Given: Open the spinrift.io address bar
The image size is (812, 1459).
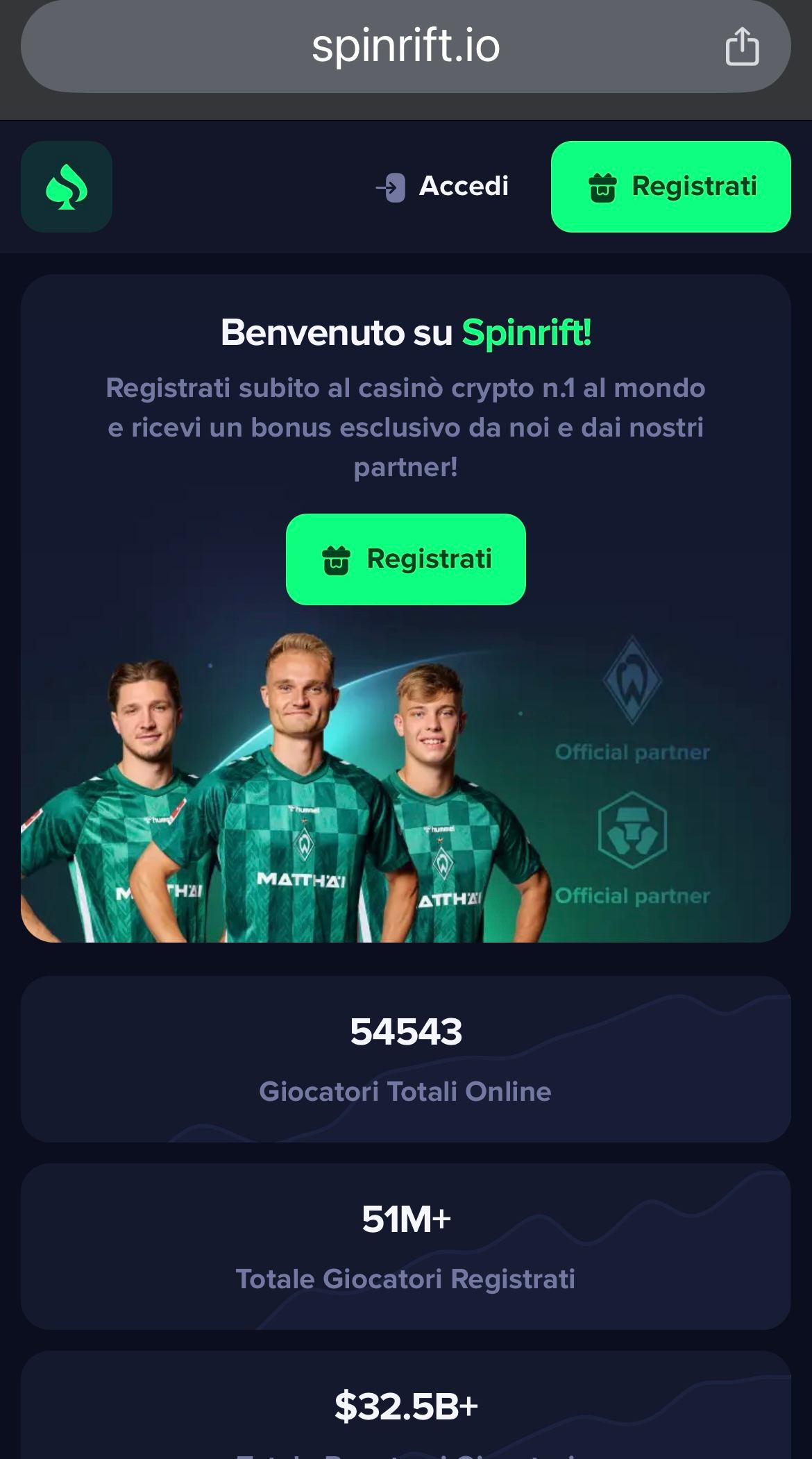Looking at the screenshot, I should [405, 47].
